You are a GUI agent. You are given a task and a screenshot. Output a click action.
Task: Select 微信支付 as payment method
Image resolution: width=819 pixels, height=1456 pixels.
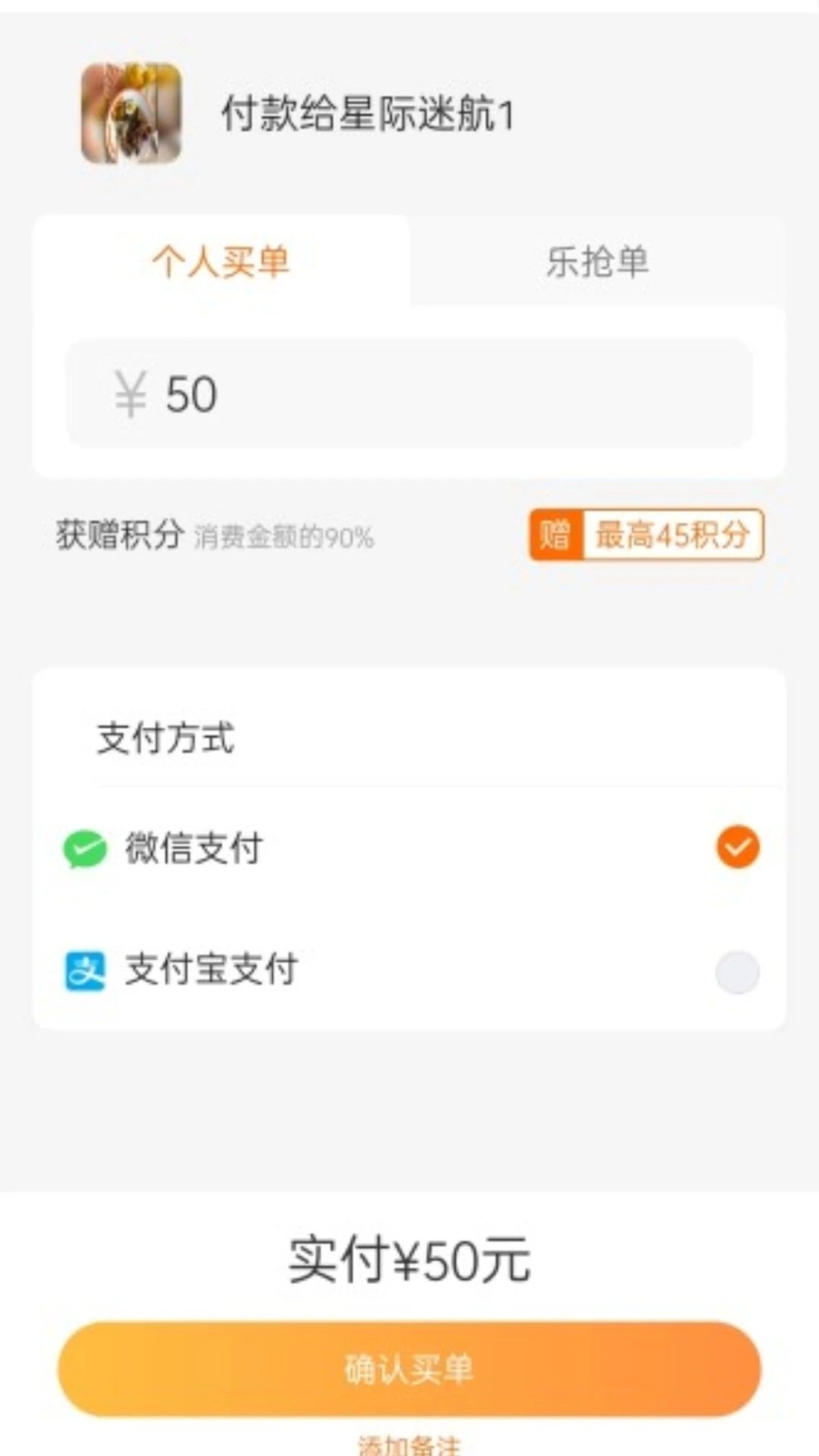coord(737,847)
